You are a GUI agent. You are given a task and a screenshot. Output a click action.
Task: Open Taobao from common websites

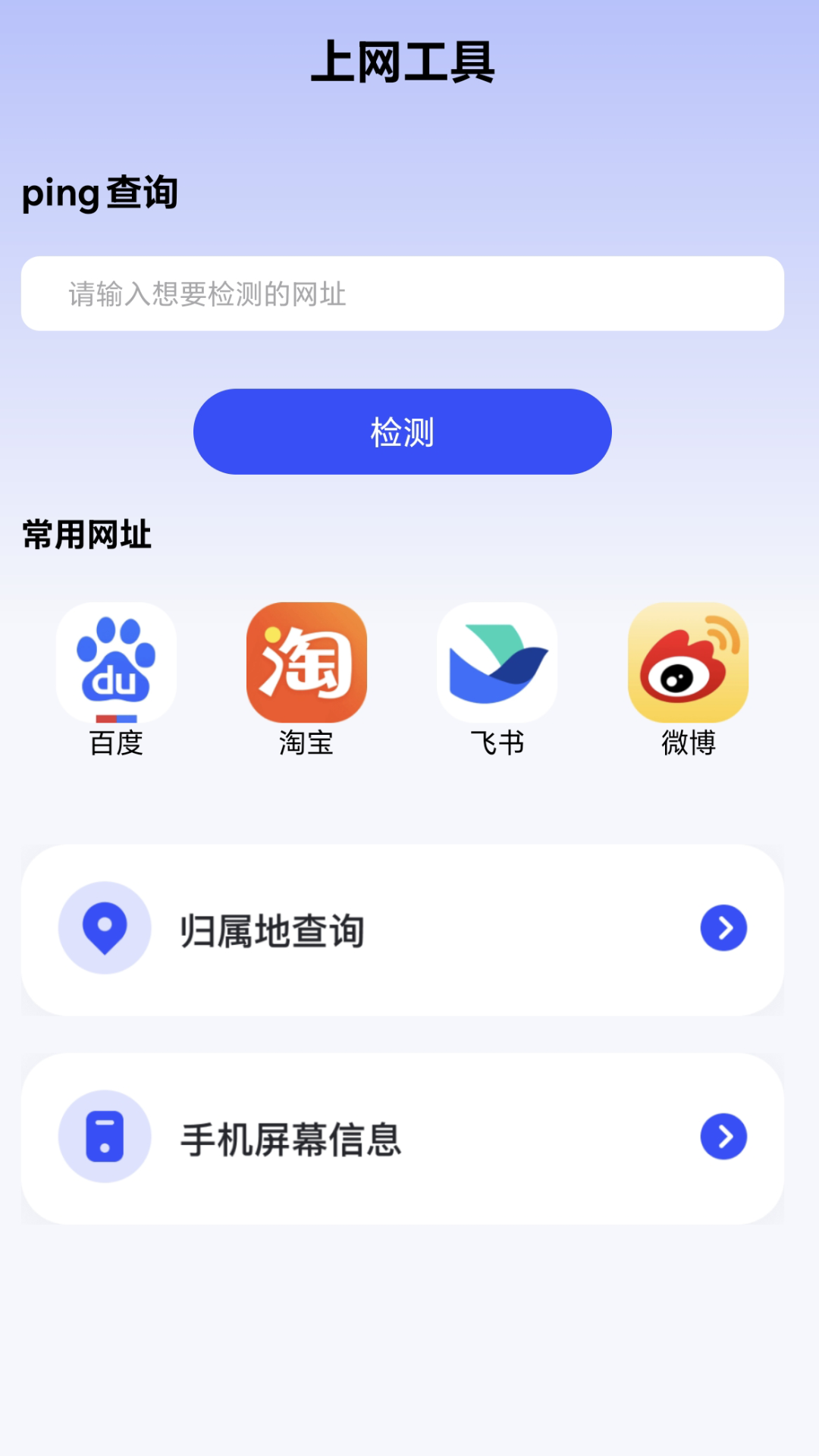pos(307,679)
